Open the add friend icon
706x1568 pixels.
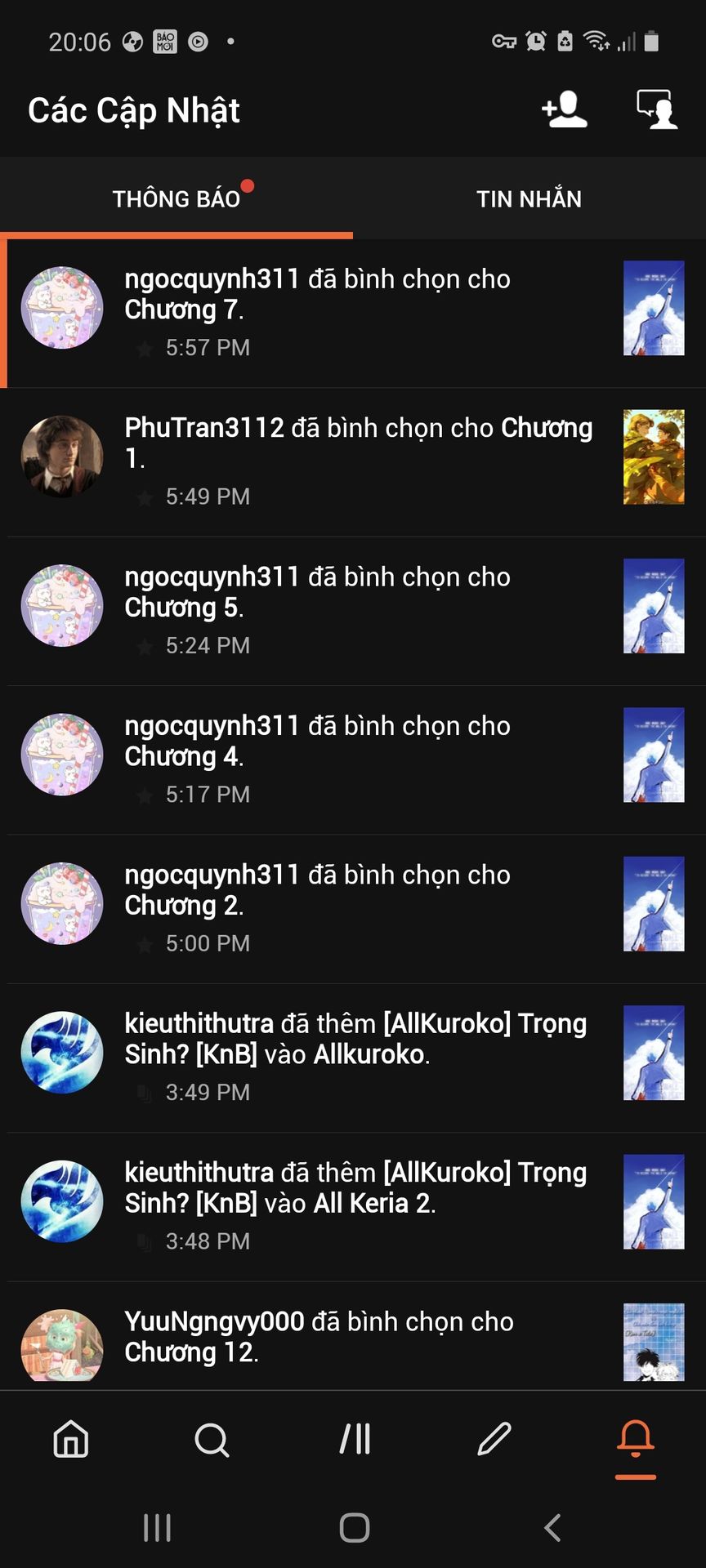[564, 109]
